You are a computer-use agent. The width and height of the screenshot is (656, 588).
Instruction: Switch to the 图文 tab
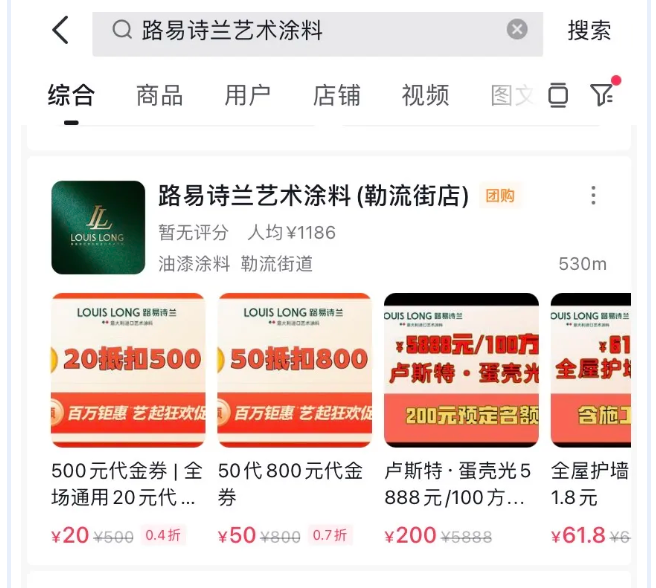tap(510, 96)
